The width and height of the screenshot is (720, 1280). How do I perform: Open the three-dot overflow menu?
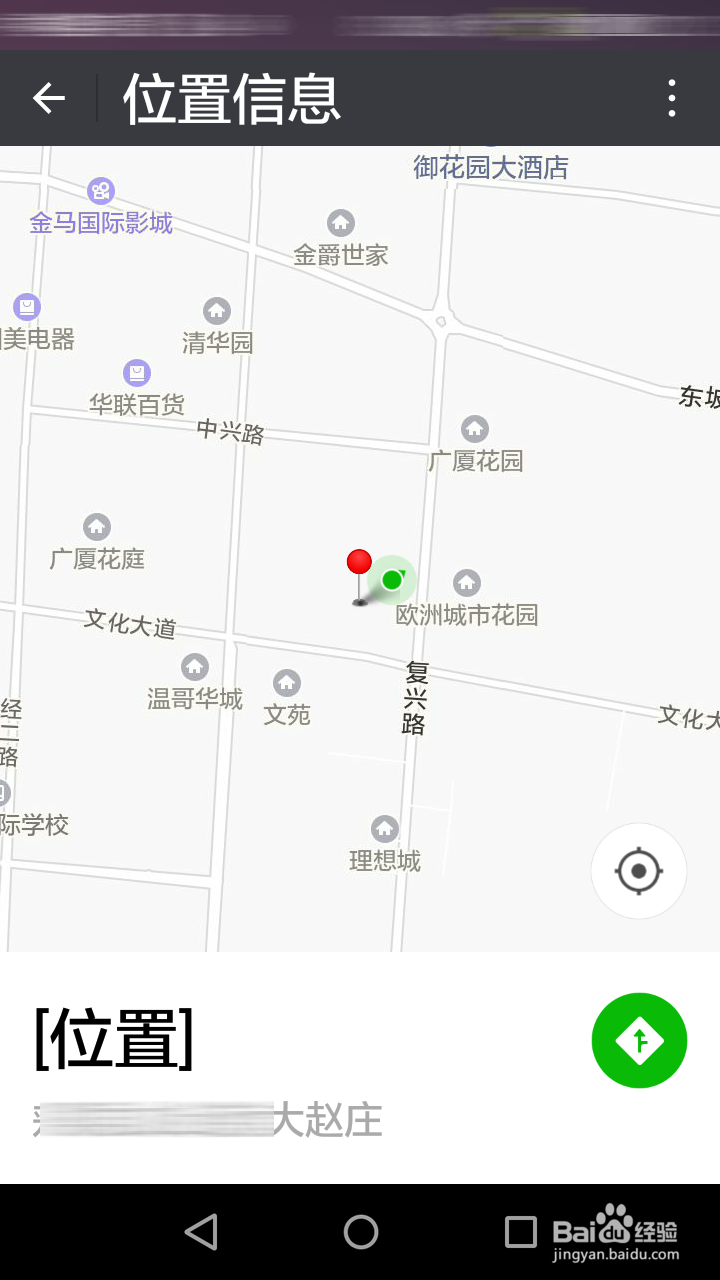point(671,97)
